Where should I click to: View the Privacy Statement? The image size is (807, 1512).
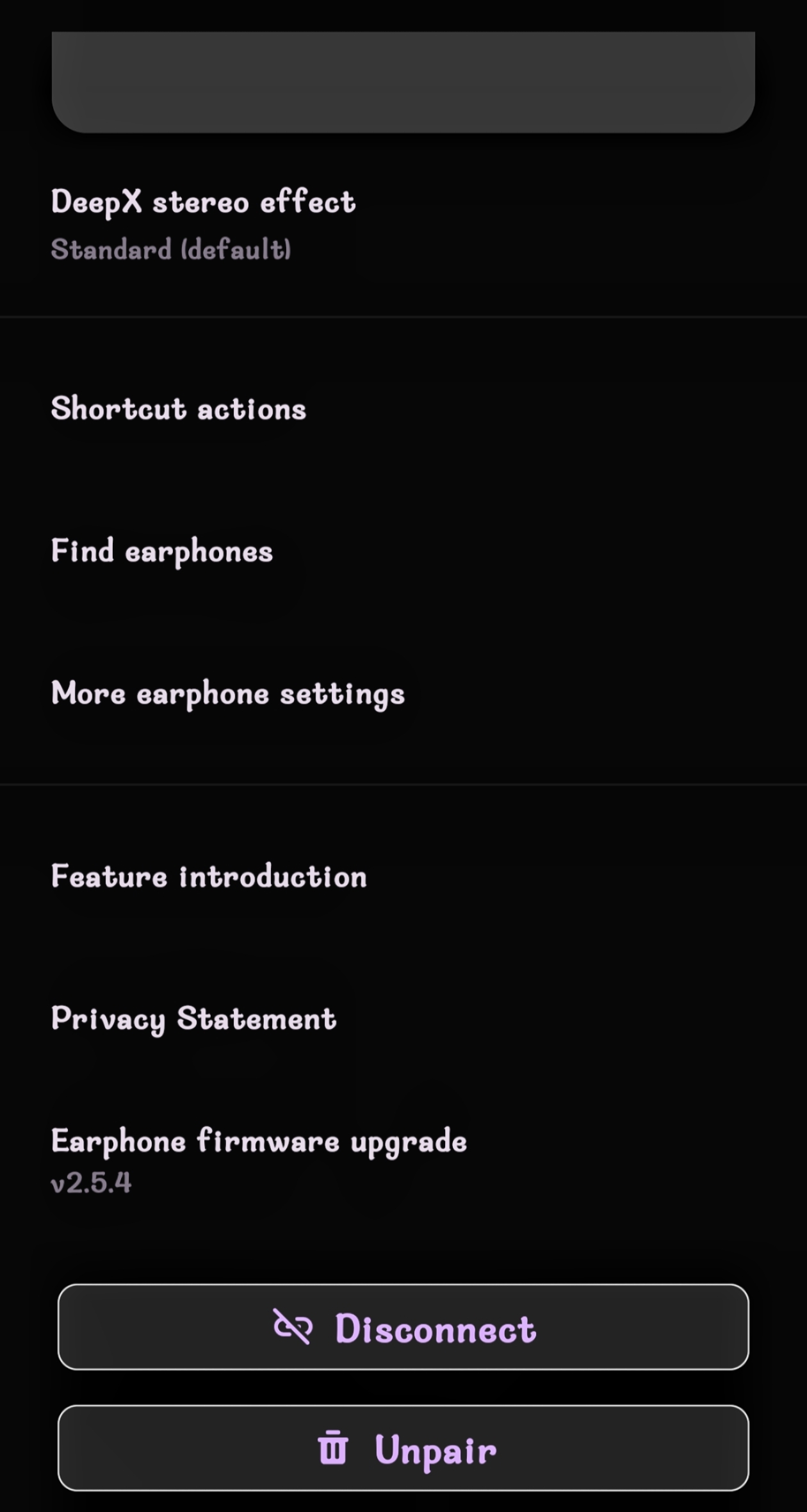coord(194,1019)
